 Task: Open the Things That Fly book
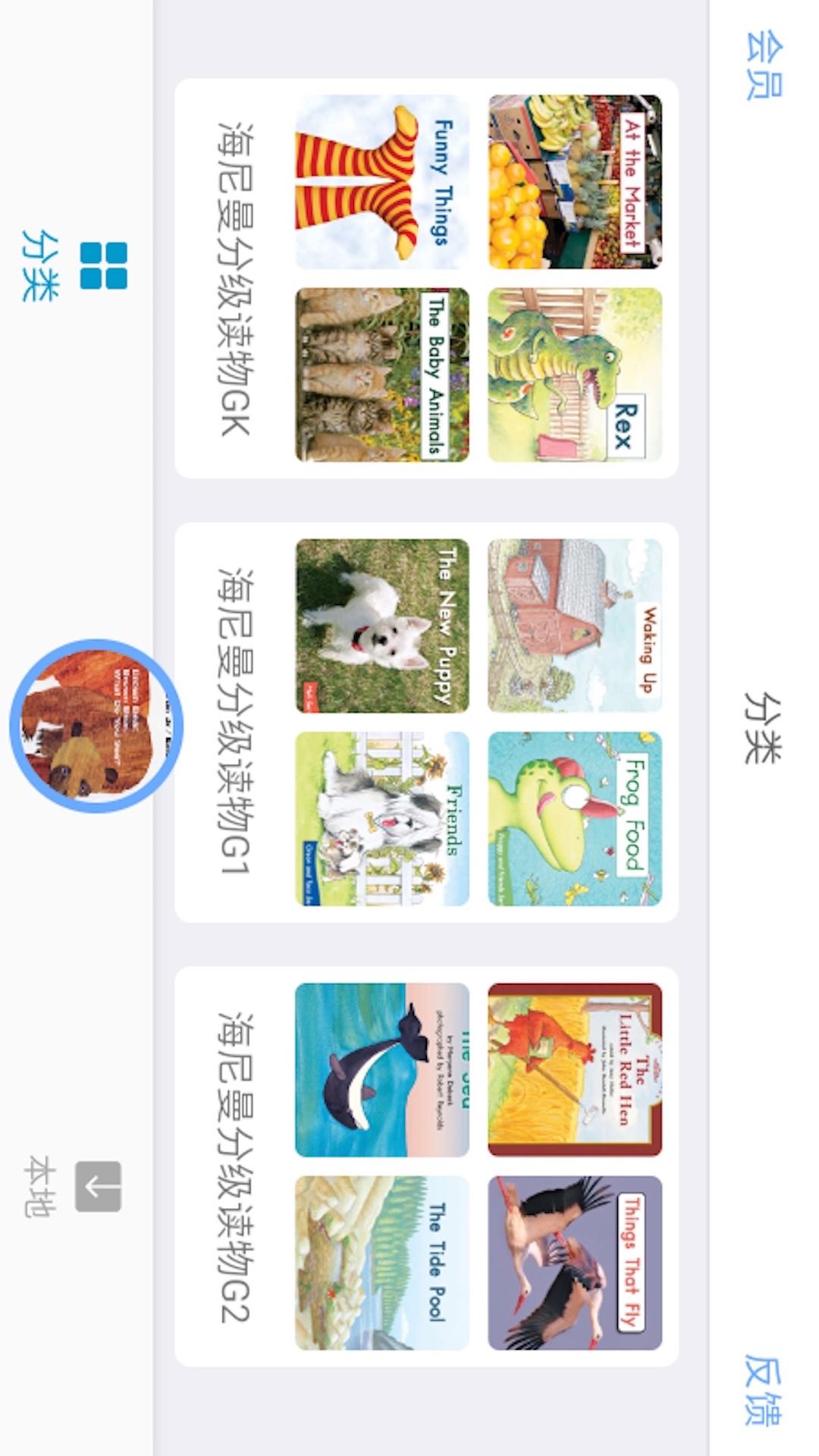575,1263
